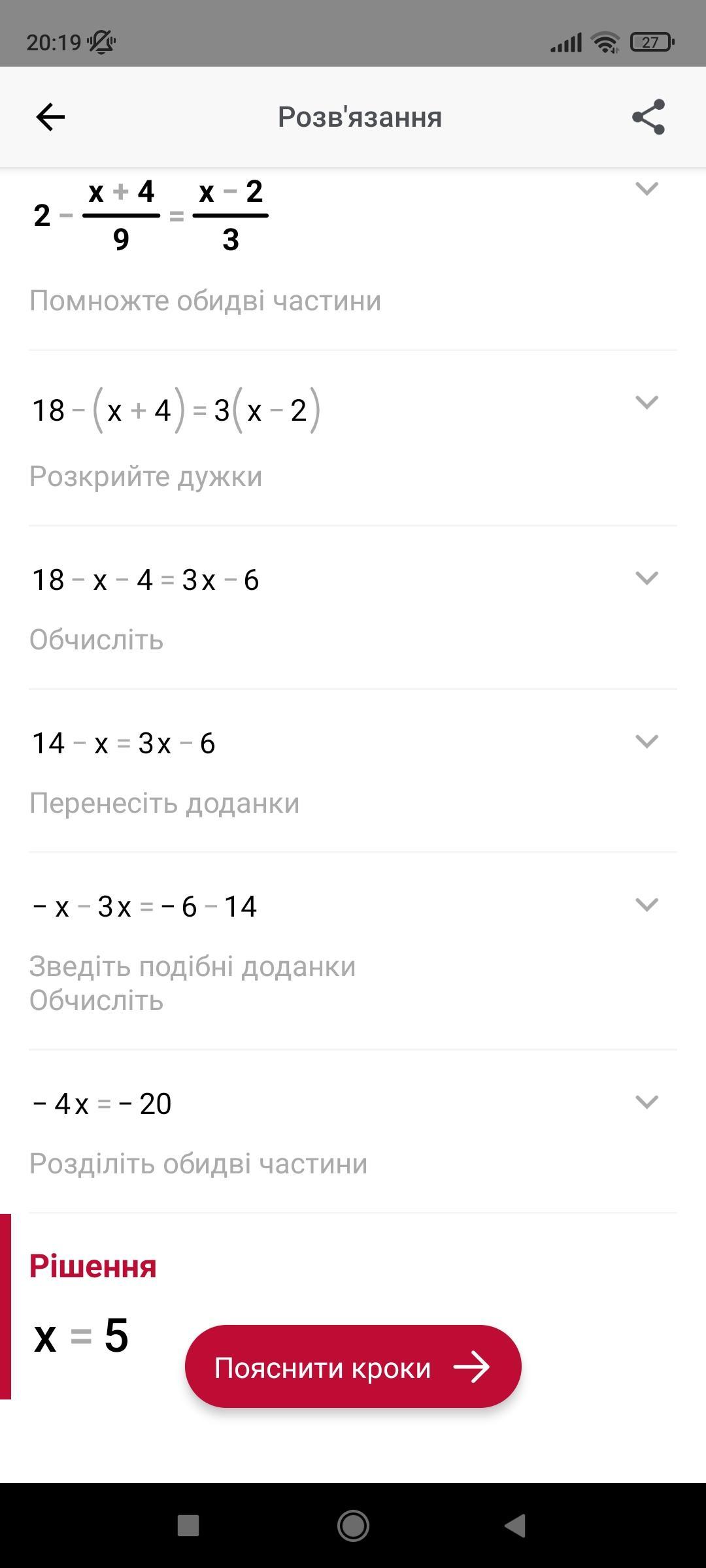
Task: Expand the "Зведіть подібні доданки" step
Action: pos(647,905)
